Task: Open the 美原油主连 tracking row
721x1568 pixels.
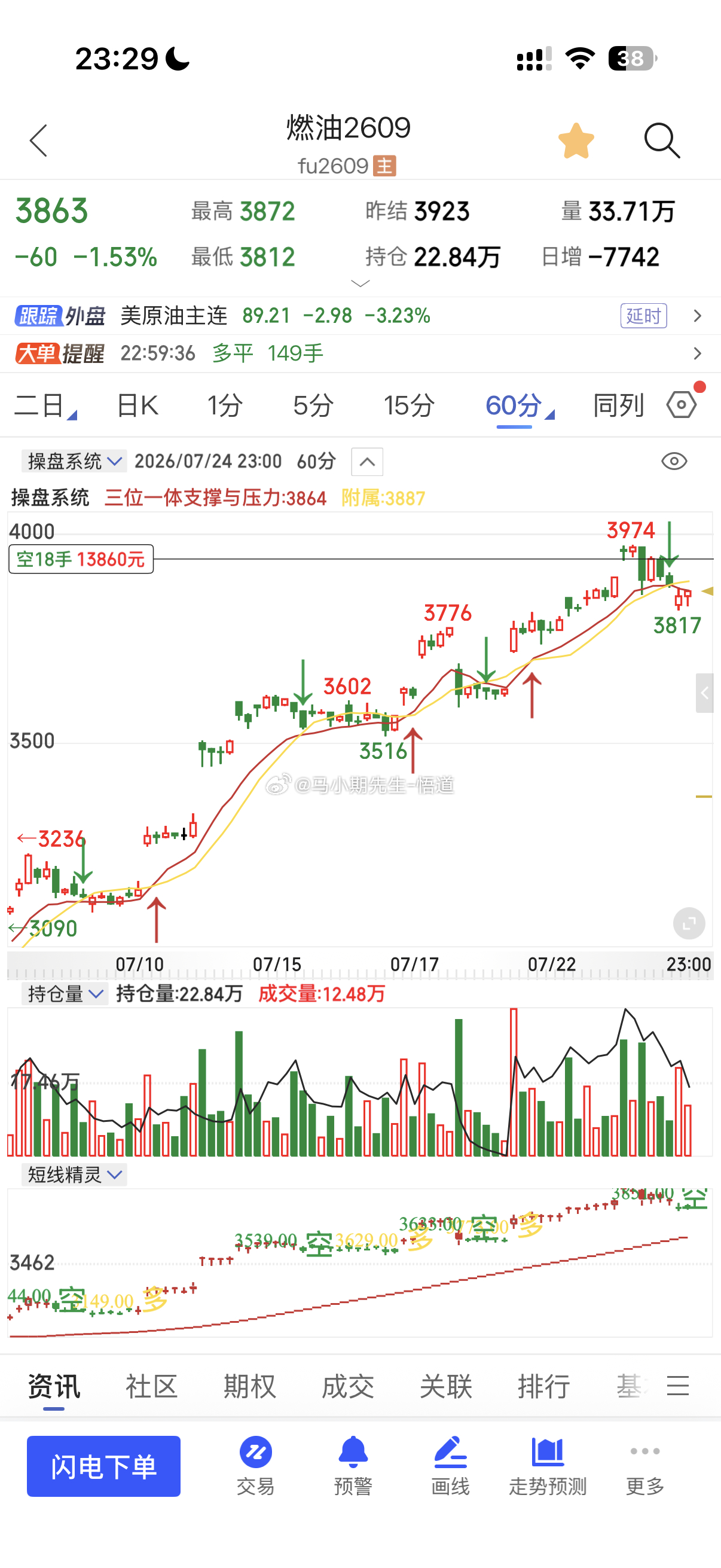Action: [360, 316]
